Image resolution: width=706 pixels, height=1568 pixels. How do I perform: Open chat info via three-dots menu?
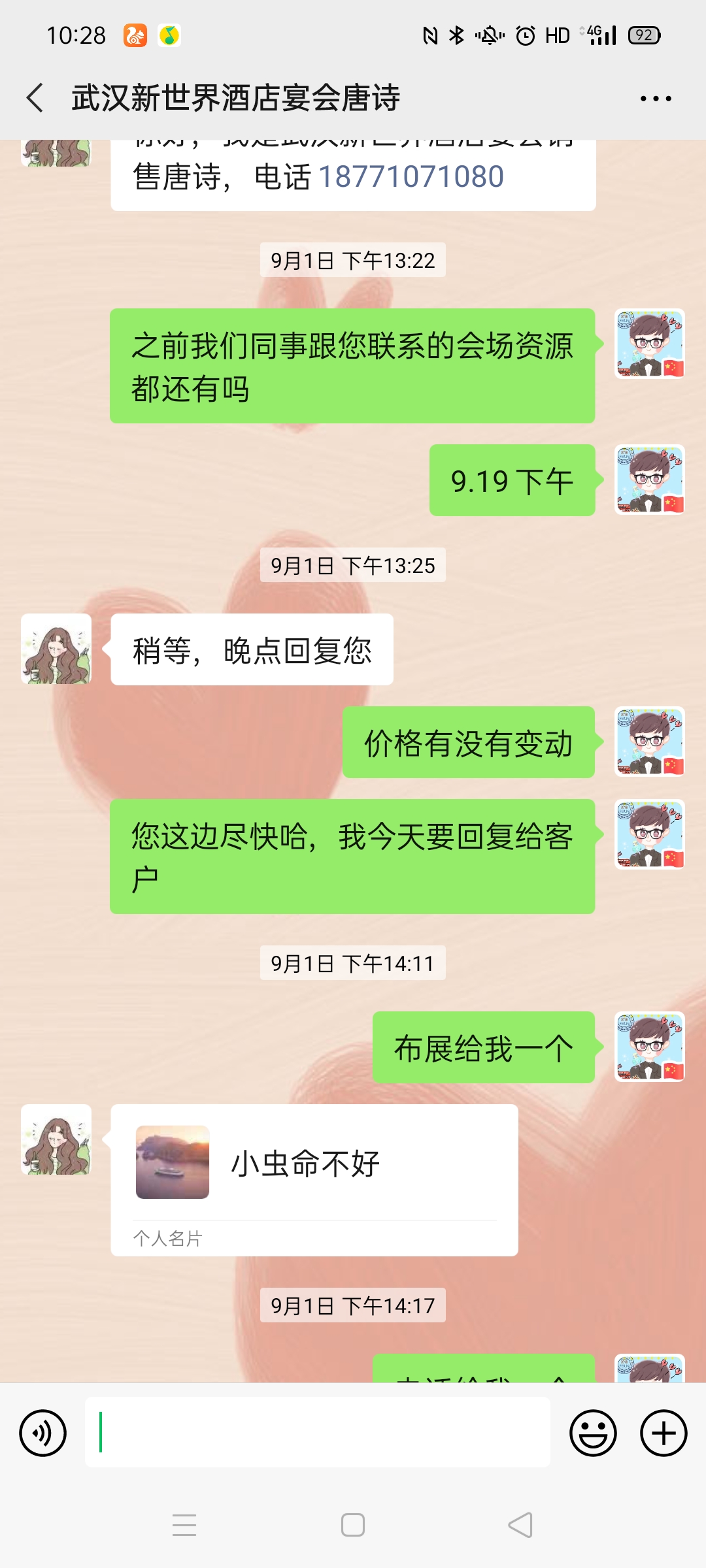click(x=655, y=99)
